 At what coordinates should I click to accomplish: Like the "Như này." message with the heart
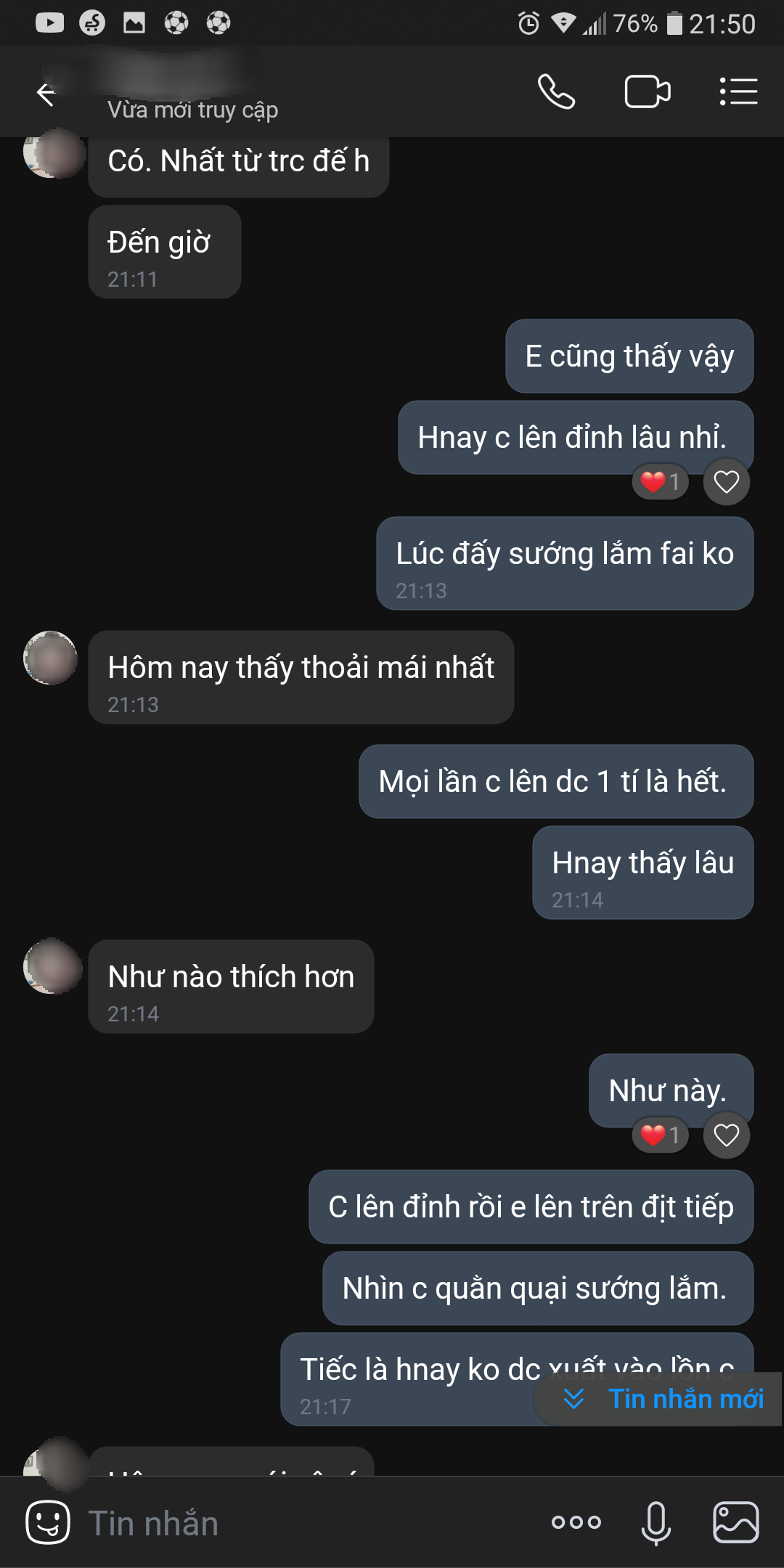click(726, 1135)
